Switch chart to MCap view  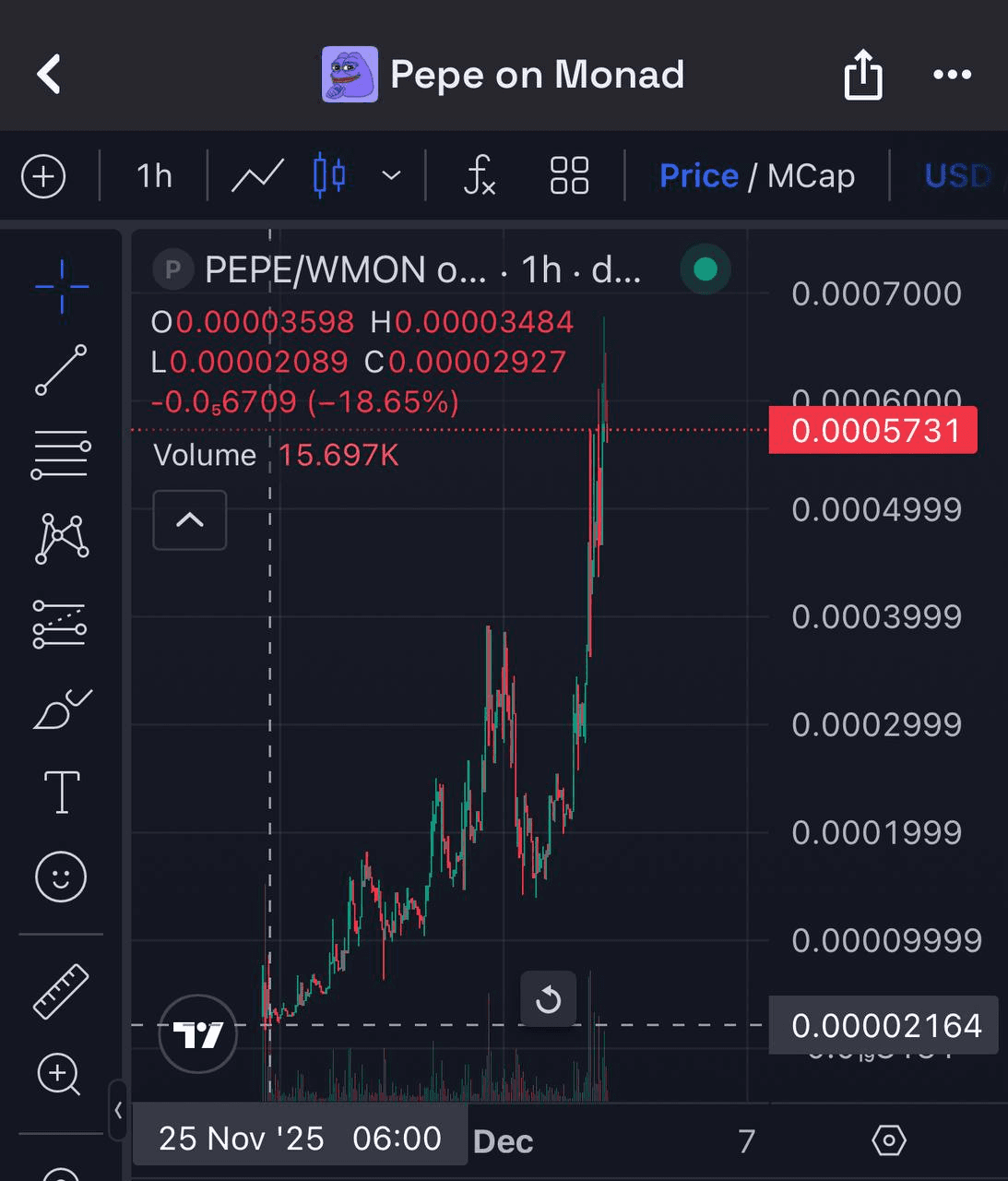811,175
